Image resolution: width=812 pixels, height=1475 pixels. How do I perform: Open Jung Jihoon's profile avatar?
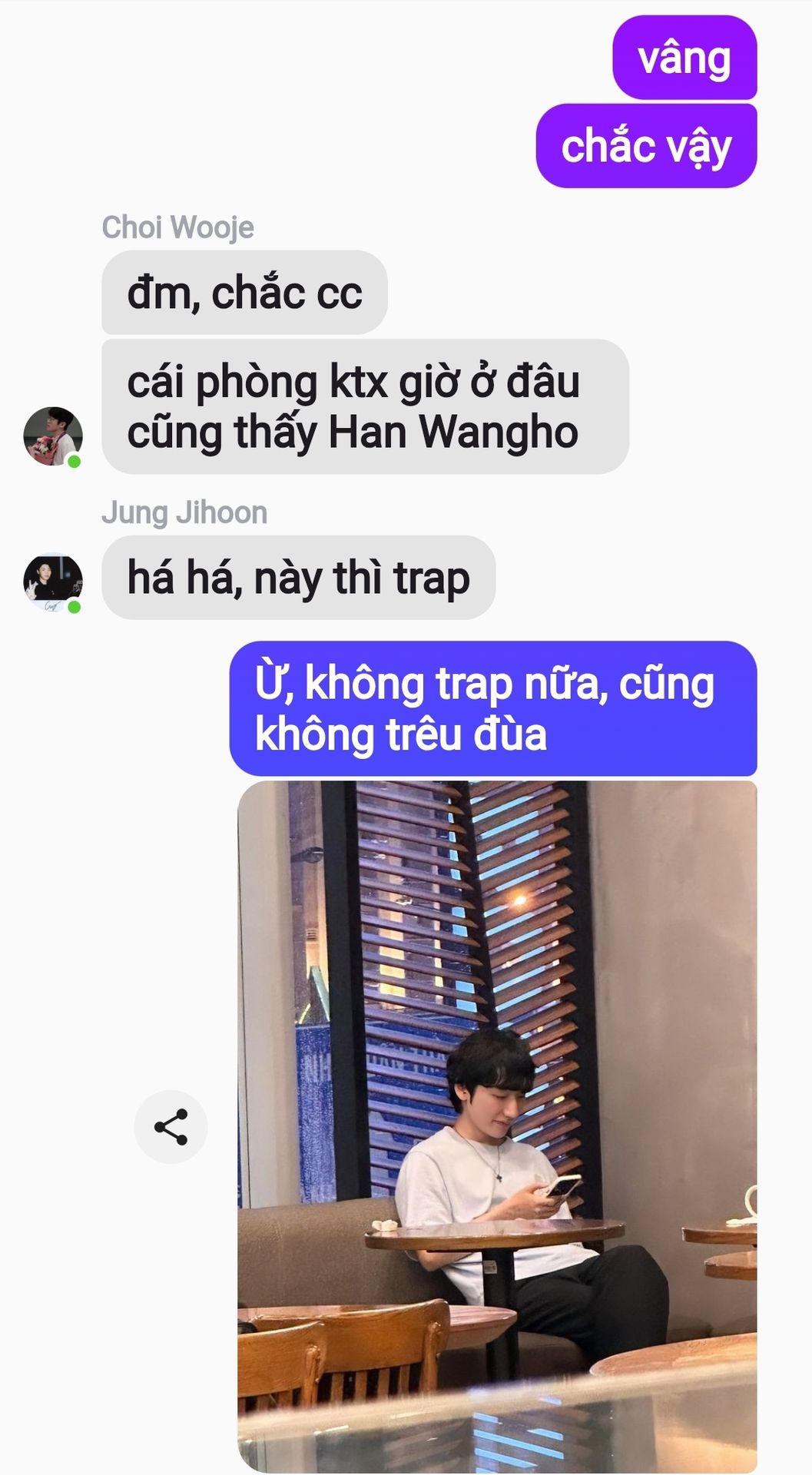pyautogui.click(x=52, y=582)
